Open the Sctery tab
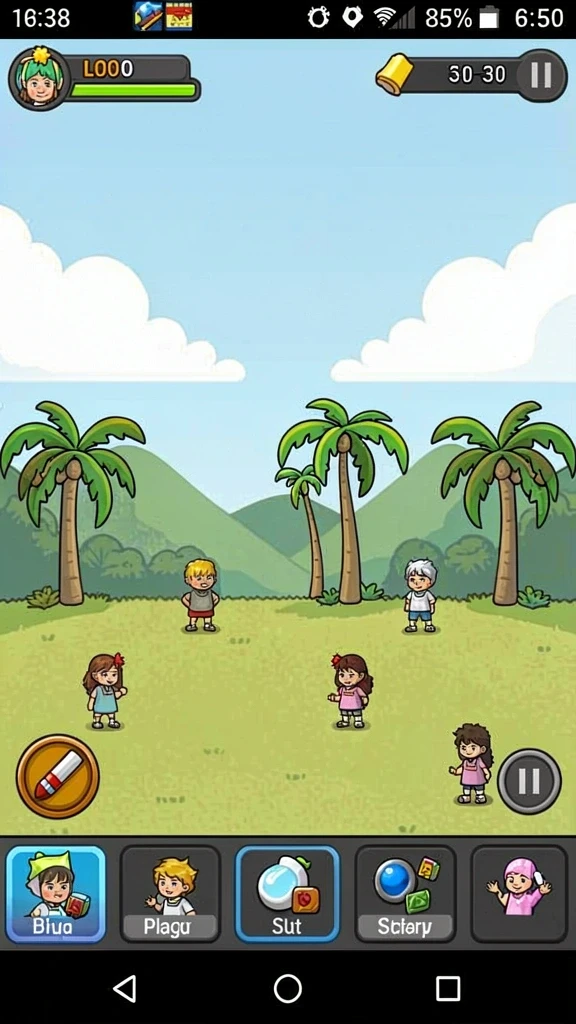 tap(405, 894)
